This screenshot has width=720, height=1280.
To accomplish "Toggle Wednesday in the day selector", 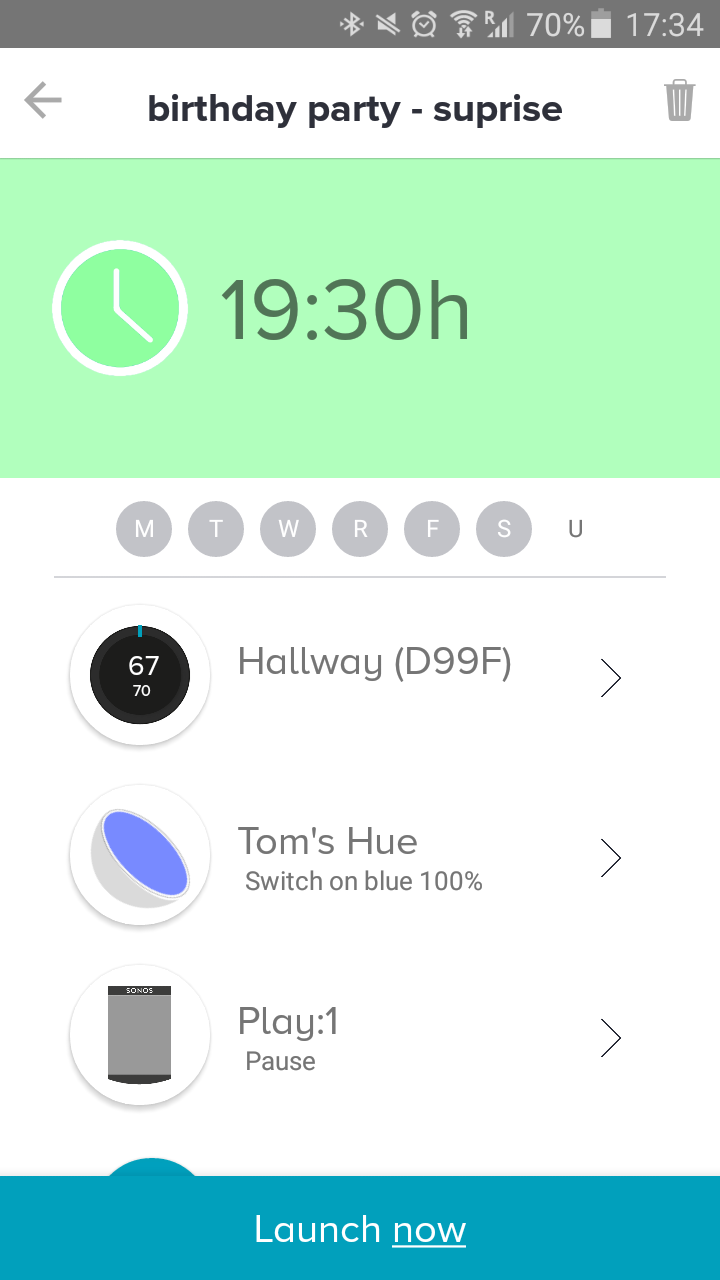I will pos(288,529).
